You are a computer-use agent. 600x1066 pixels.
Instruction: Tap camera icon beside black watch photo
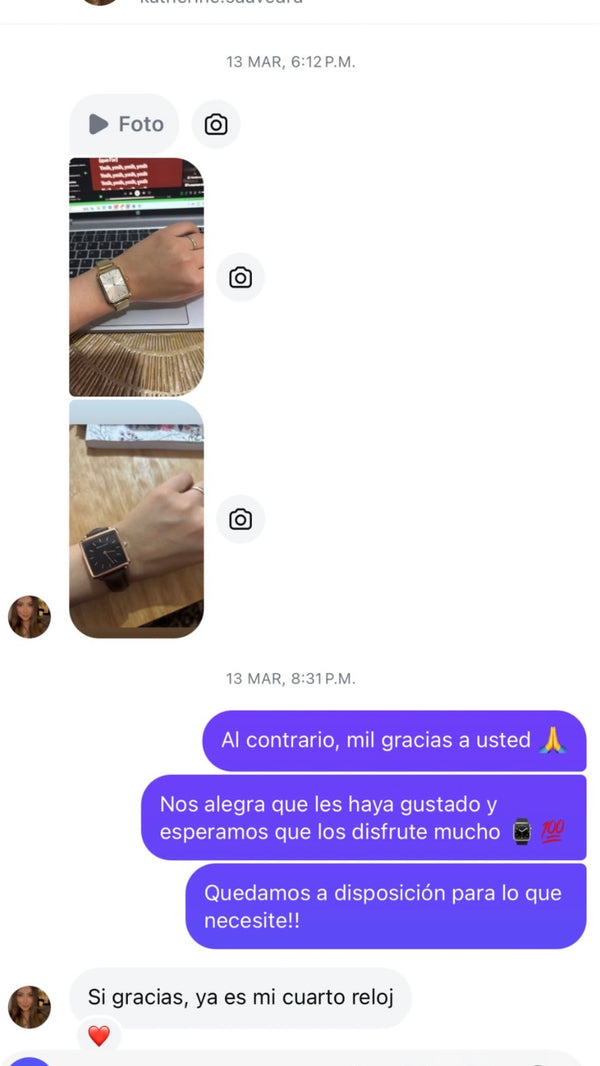coord(241,519)
